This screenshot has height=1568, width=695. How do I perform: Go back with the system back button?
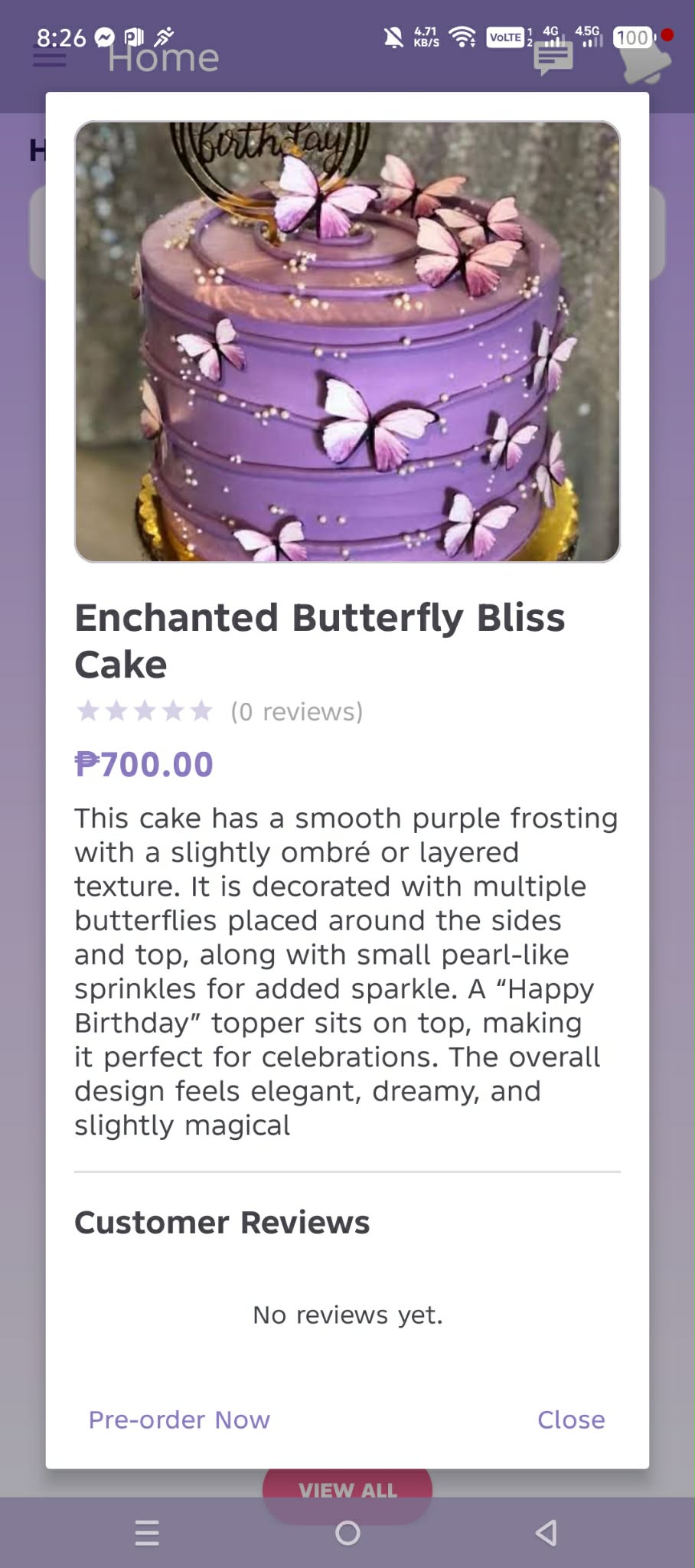546,1533
